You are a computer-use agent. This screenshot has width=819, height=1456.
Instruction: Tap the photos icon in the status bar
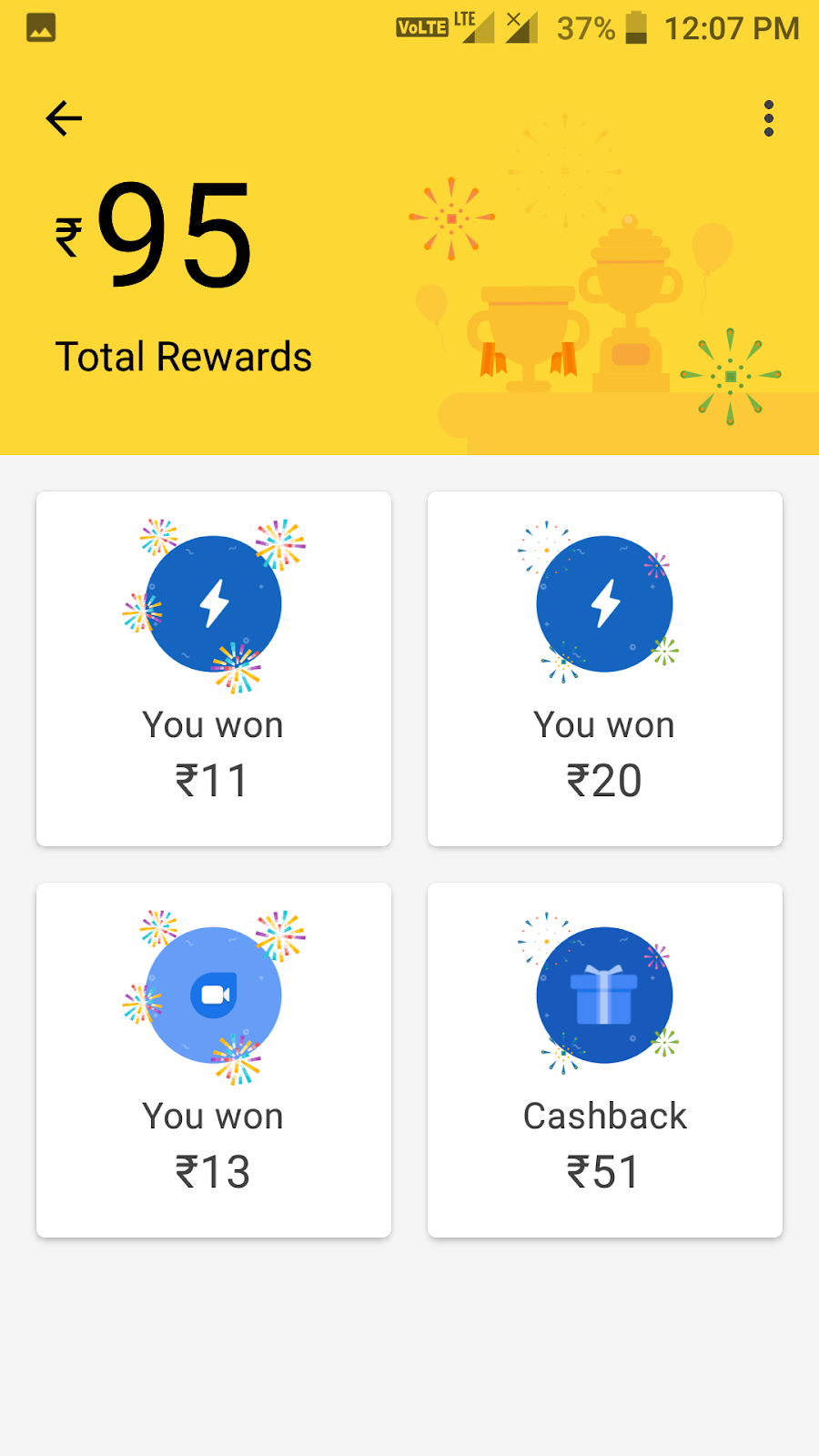coord(41,27)
